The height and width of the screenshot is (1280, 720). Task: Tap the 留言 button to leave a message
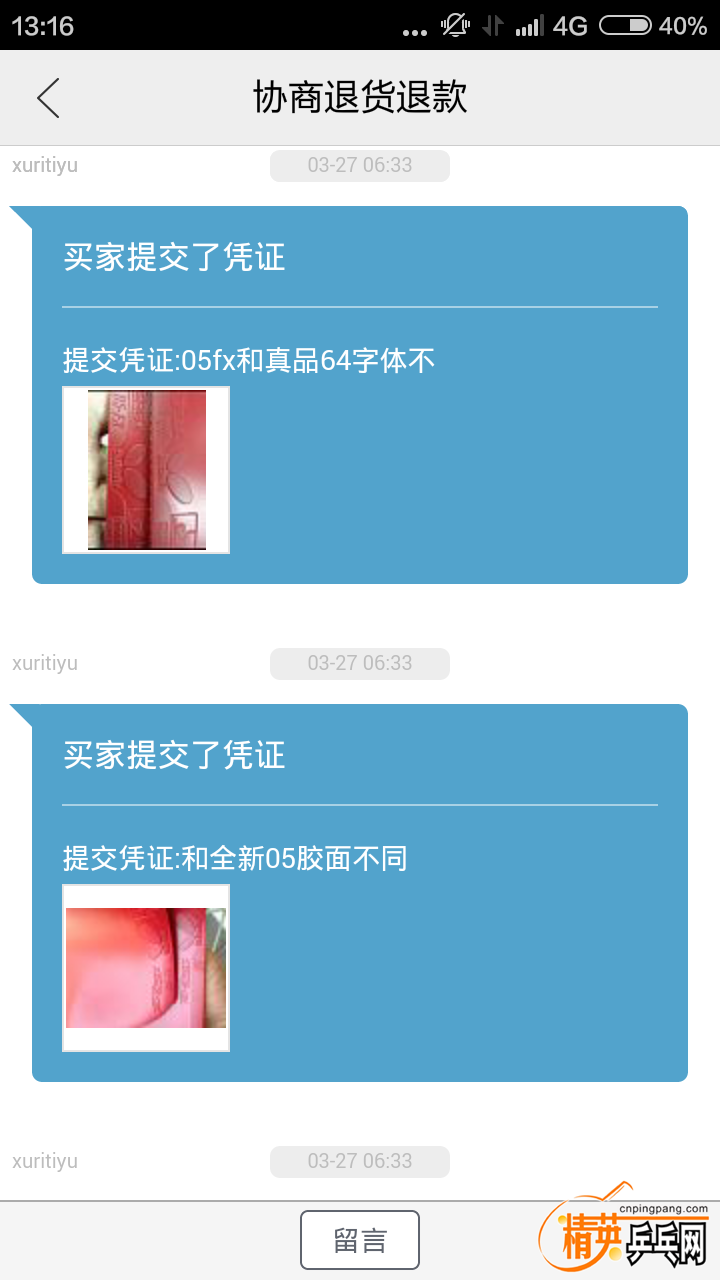click(360, 1238)
